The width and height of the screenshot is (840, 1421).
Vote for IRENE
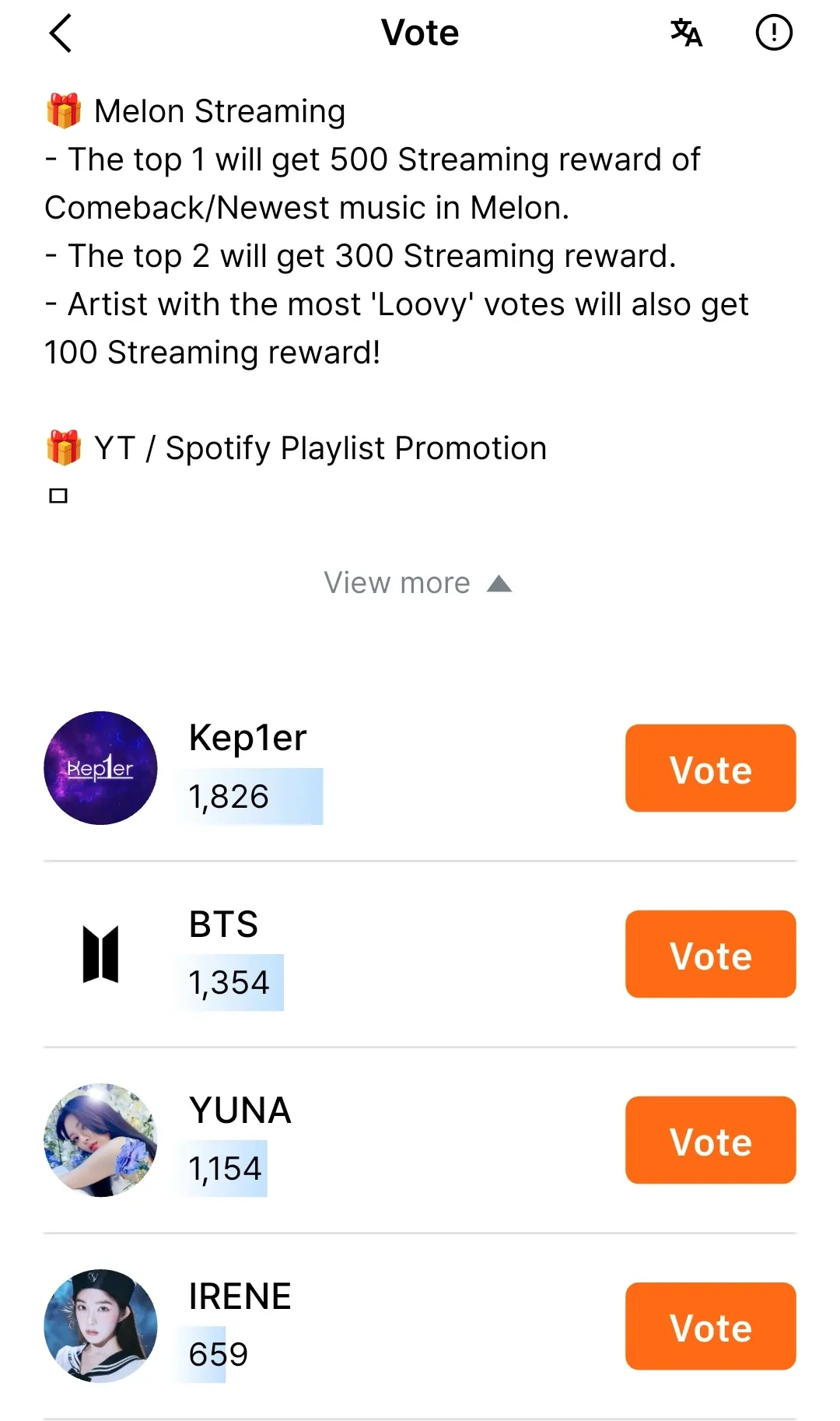point(710,1326)
